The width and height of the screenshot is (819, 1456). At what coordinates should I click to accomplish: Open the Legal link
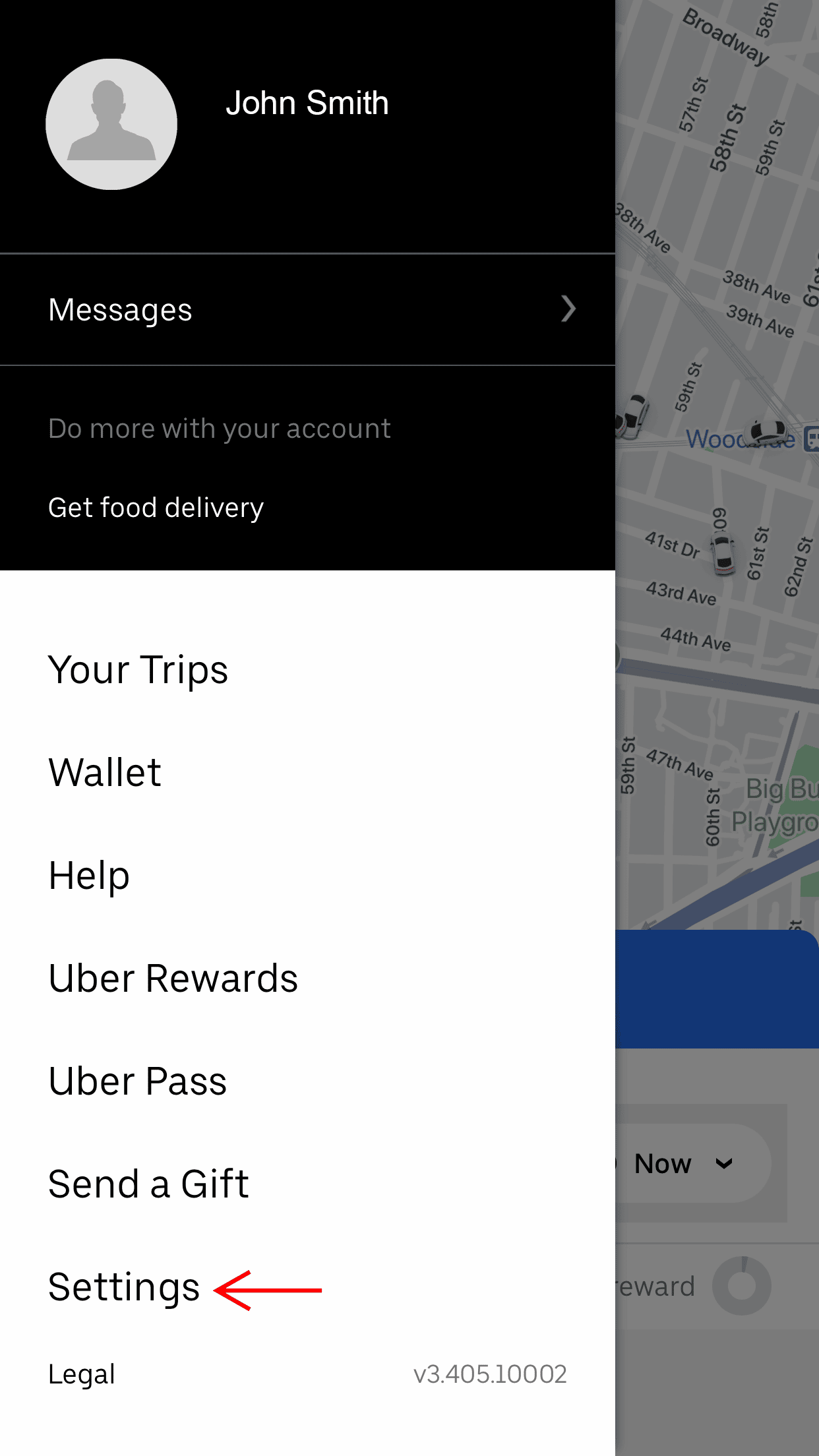(82, 1374)
